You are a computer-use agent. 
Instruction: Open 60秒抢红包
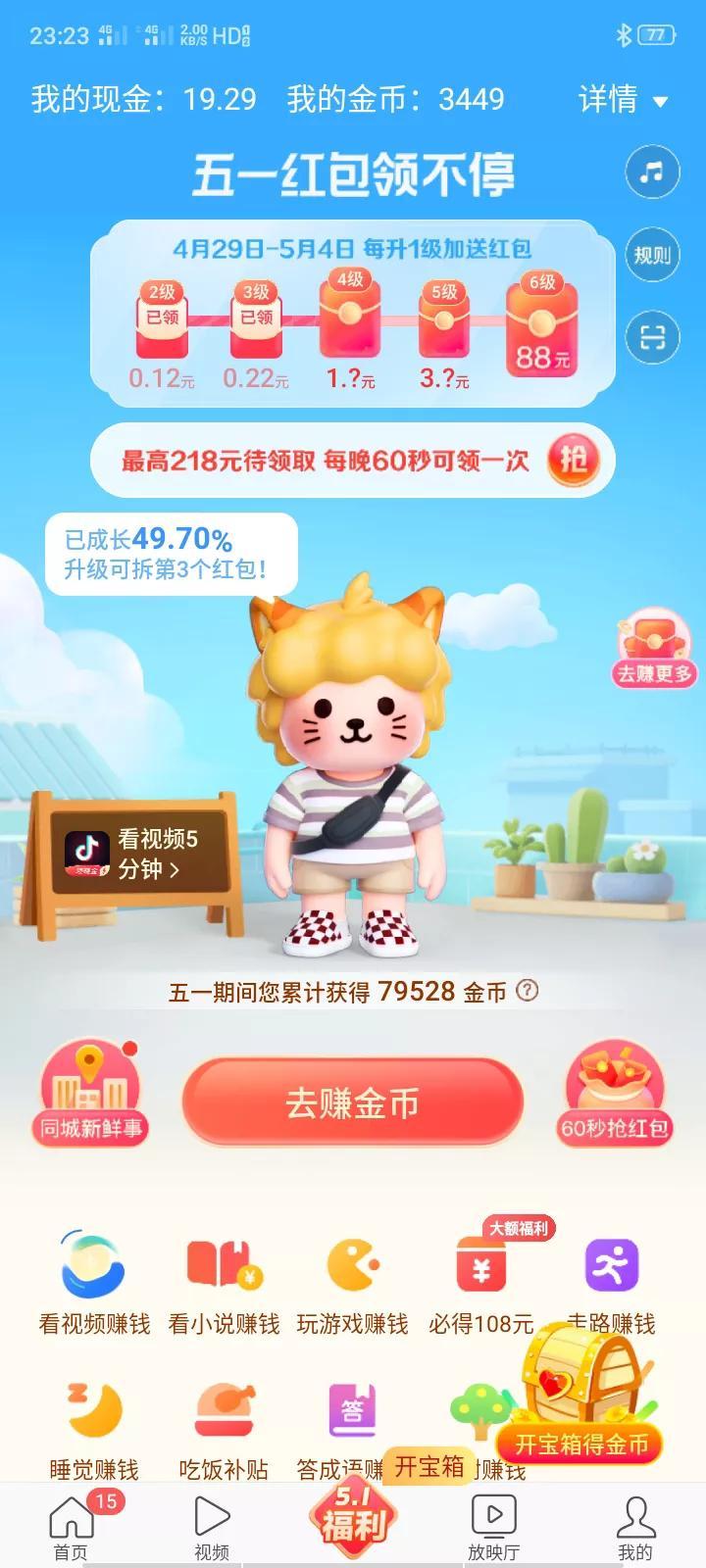[x=615, y=1095]
